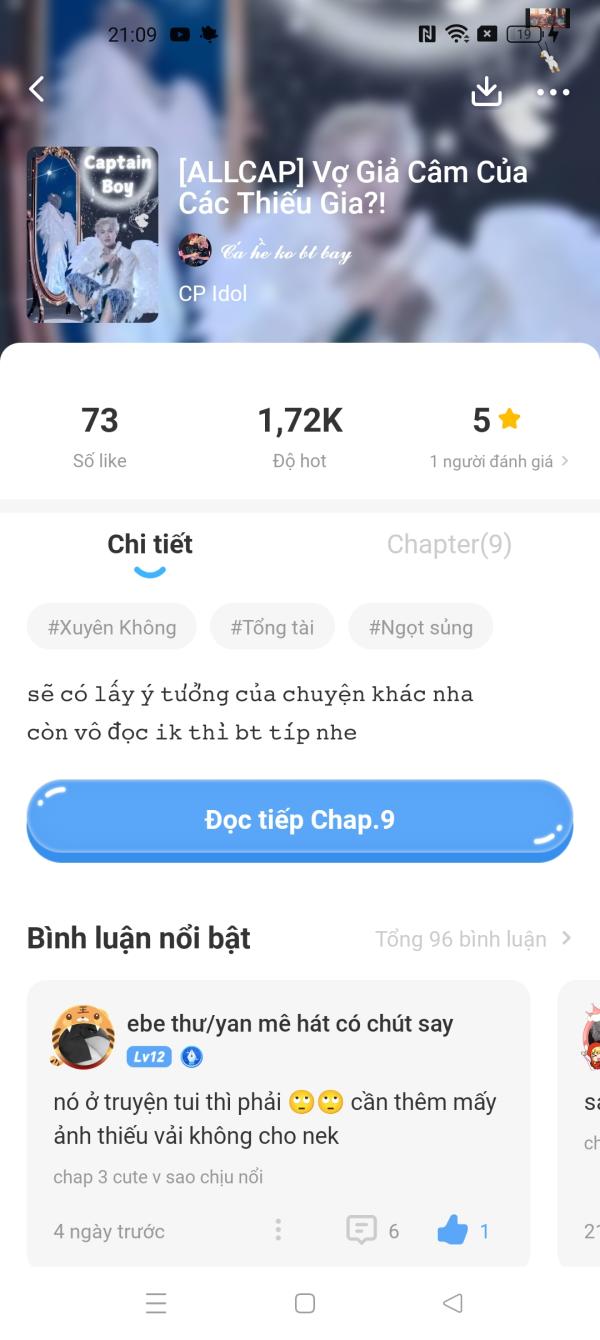The height and width of the screenshot is (1340, 600).
Task: Go back using the top-left arrow
Action: pos(37,90)
